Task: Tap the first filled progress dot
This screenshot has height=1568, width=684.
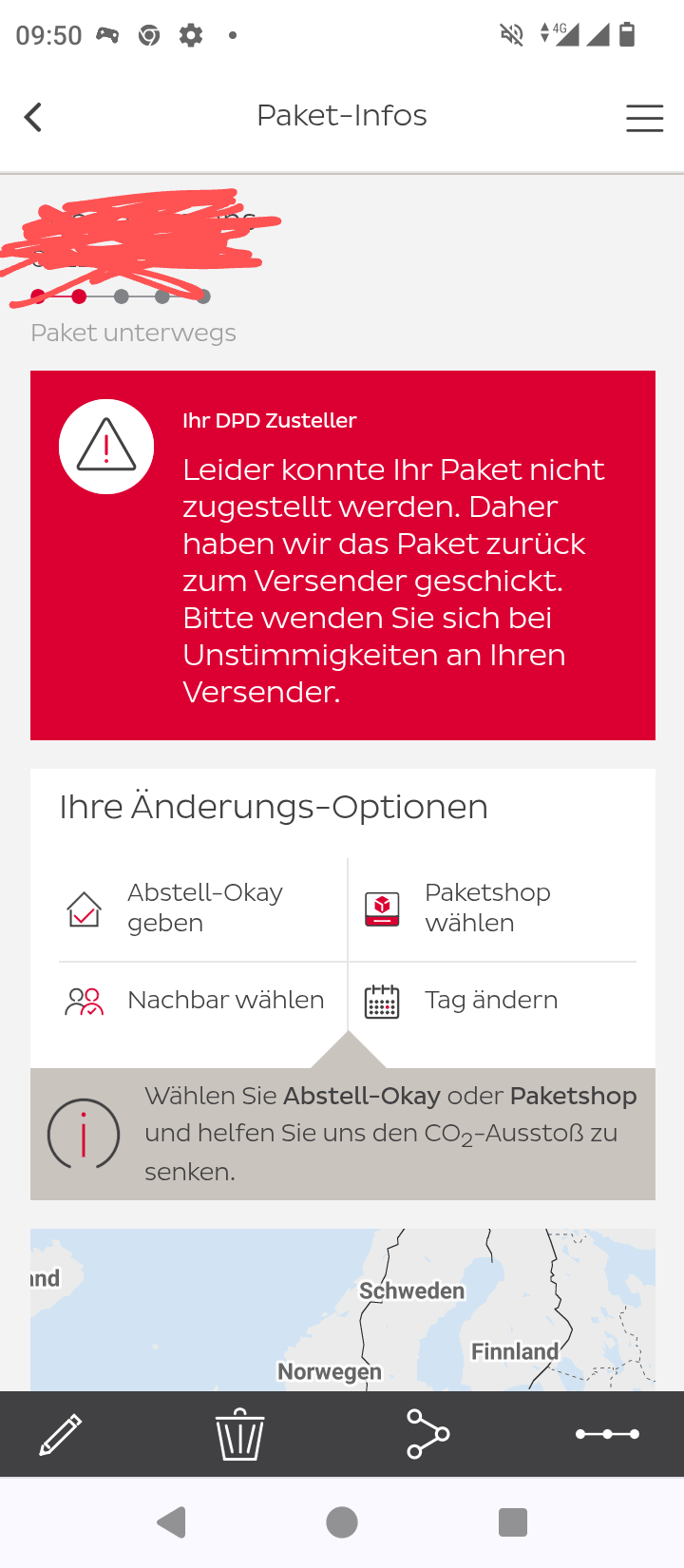Action: pos(35,296)
